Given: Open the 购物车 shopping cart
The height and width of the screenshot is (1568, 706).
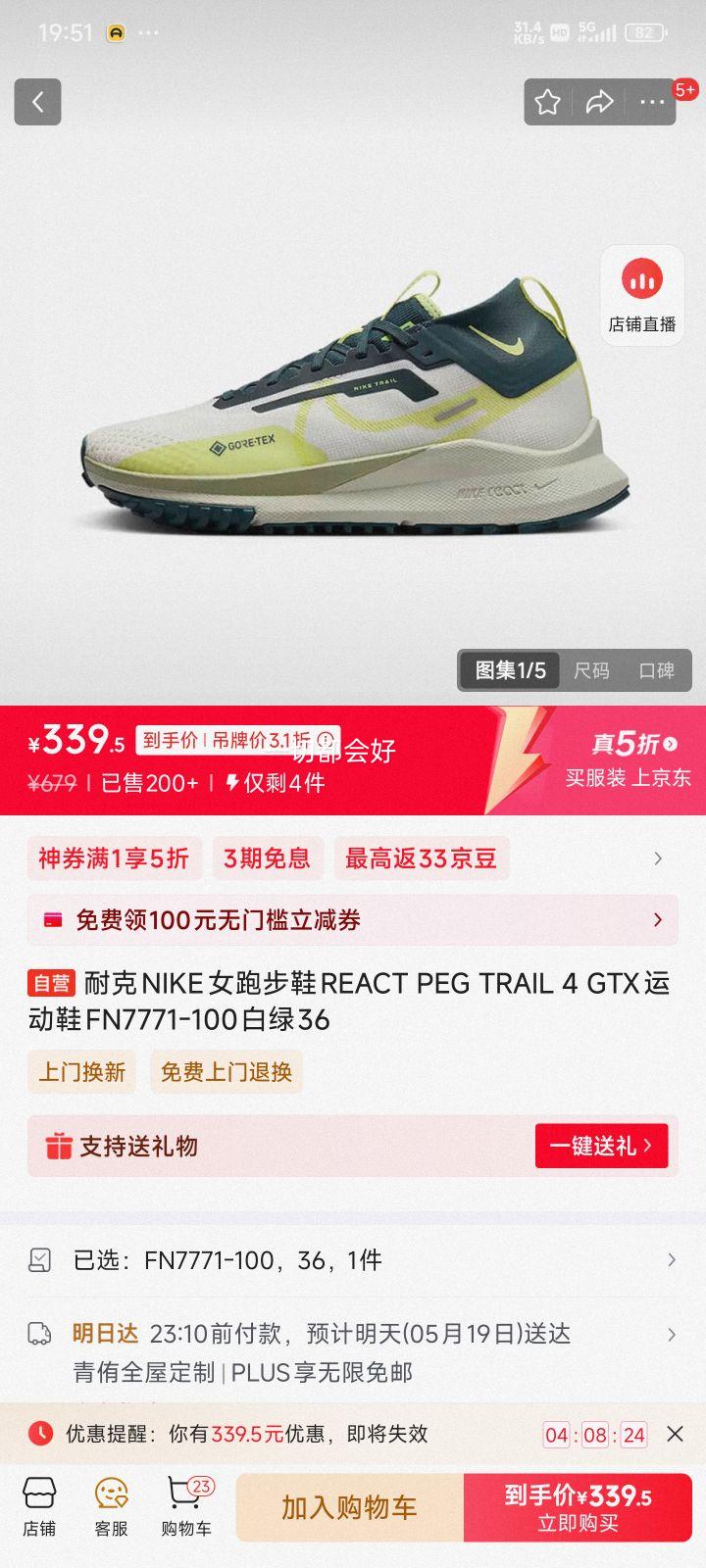Looking at the screenshot, I should (186, 1507).
